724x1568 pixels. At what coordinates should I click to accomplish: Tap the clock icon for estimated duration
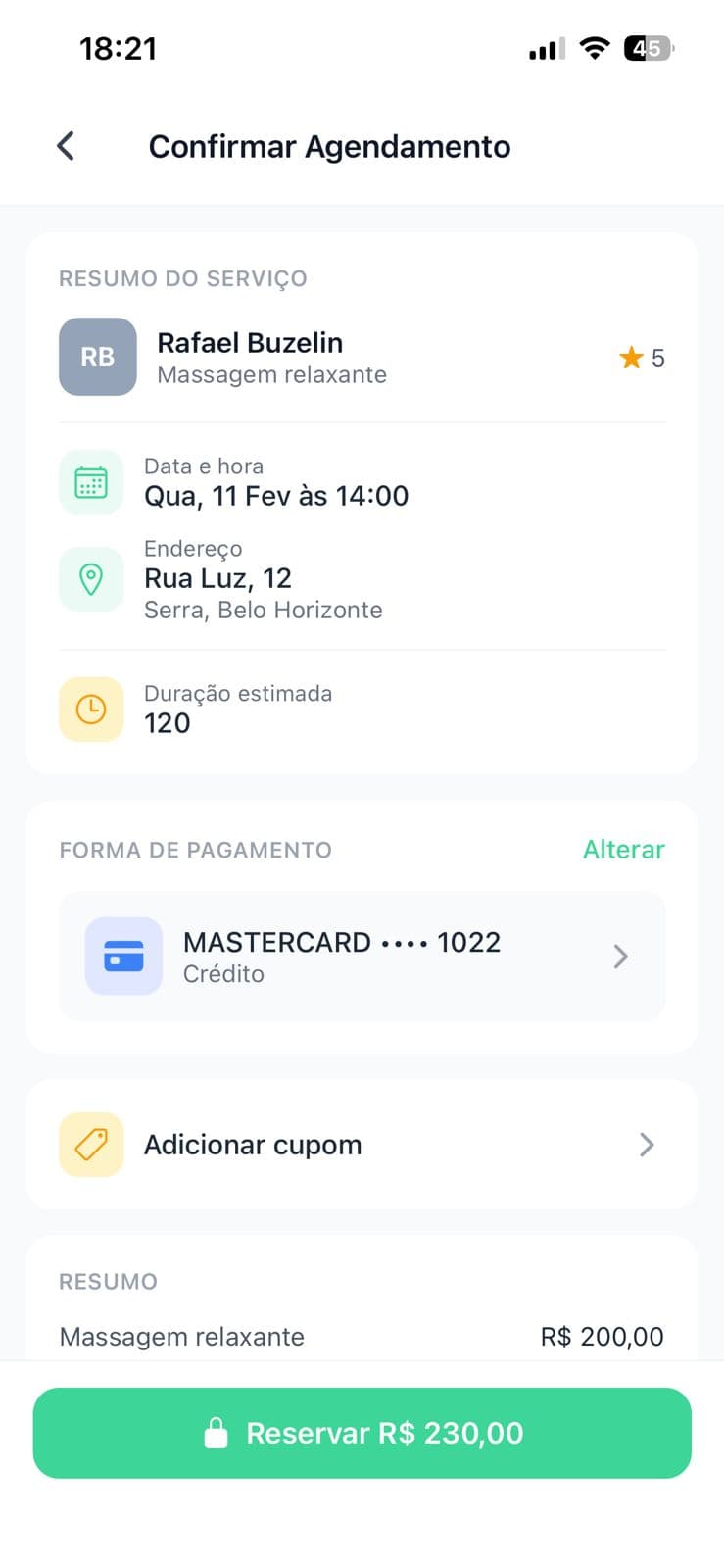[x=91, y=709]
